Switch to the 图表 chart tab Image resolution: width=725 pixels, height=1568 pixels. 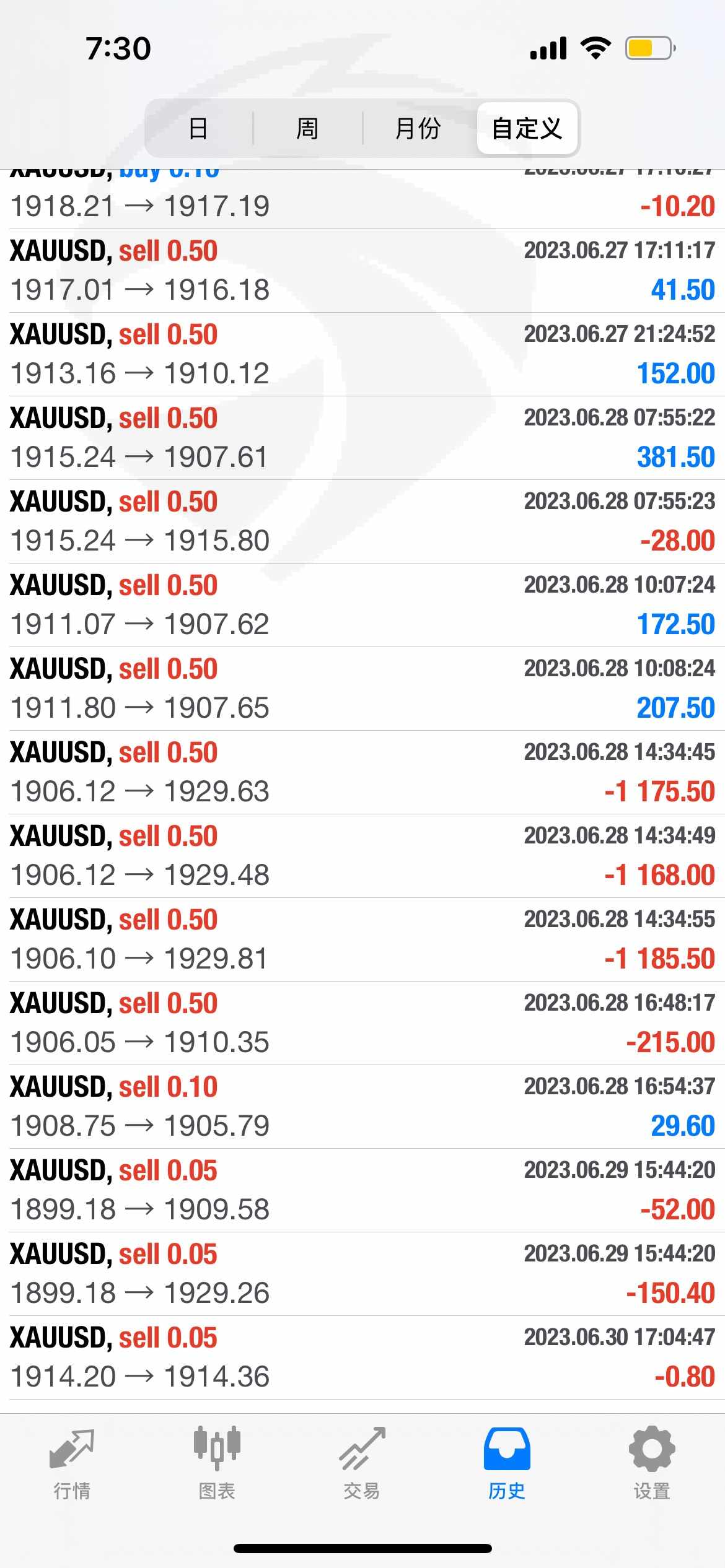pos(217,1464)
